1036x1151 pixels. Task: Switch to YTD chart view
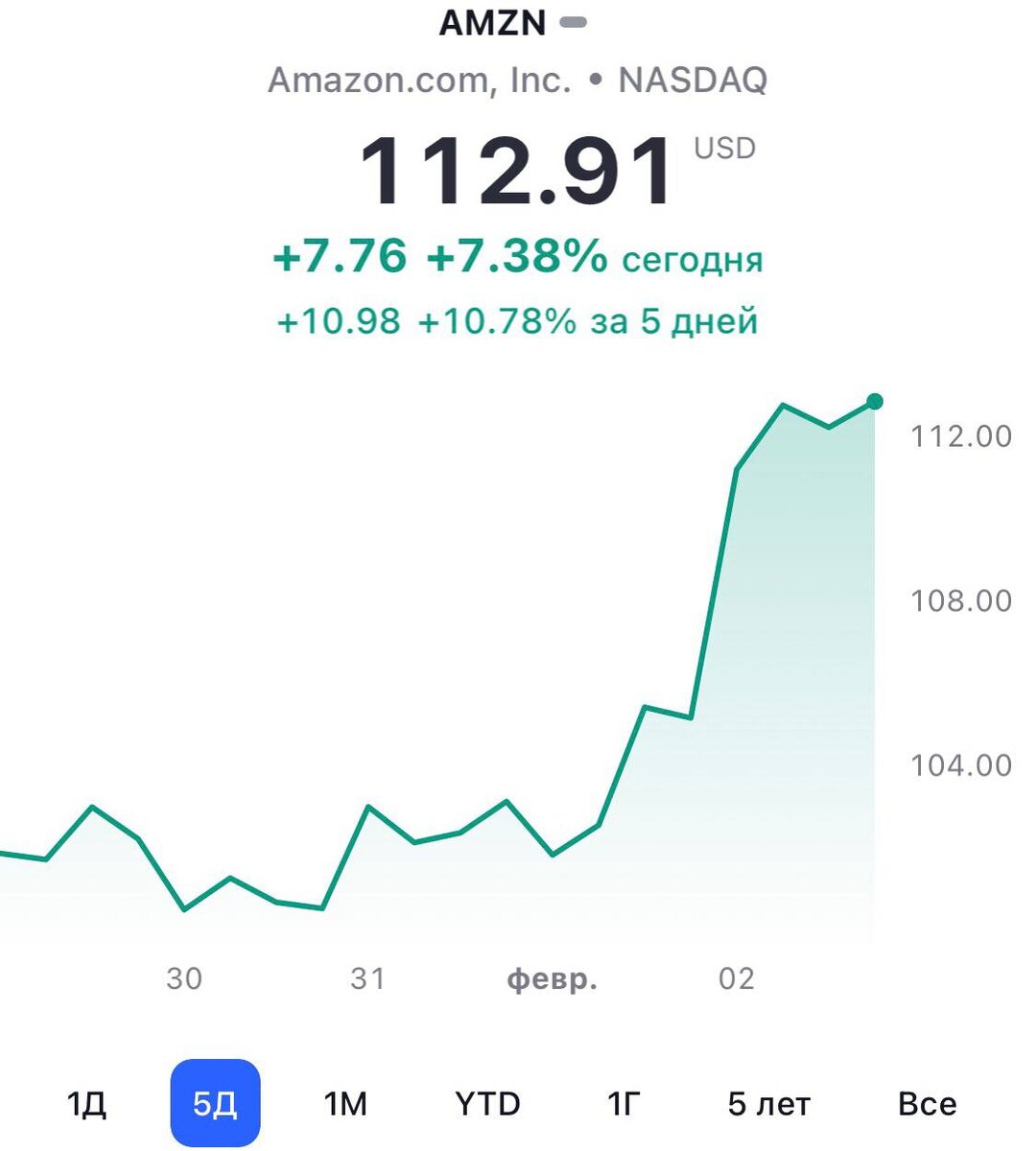pos(487,1104)
